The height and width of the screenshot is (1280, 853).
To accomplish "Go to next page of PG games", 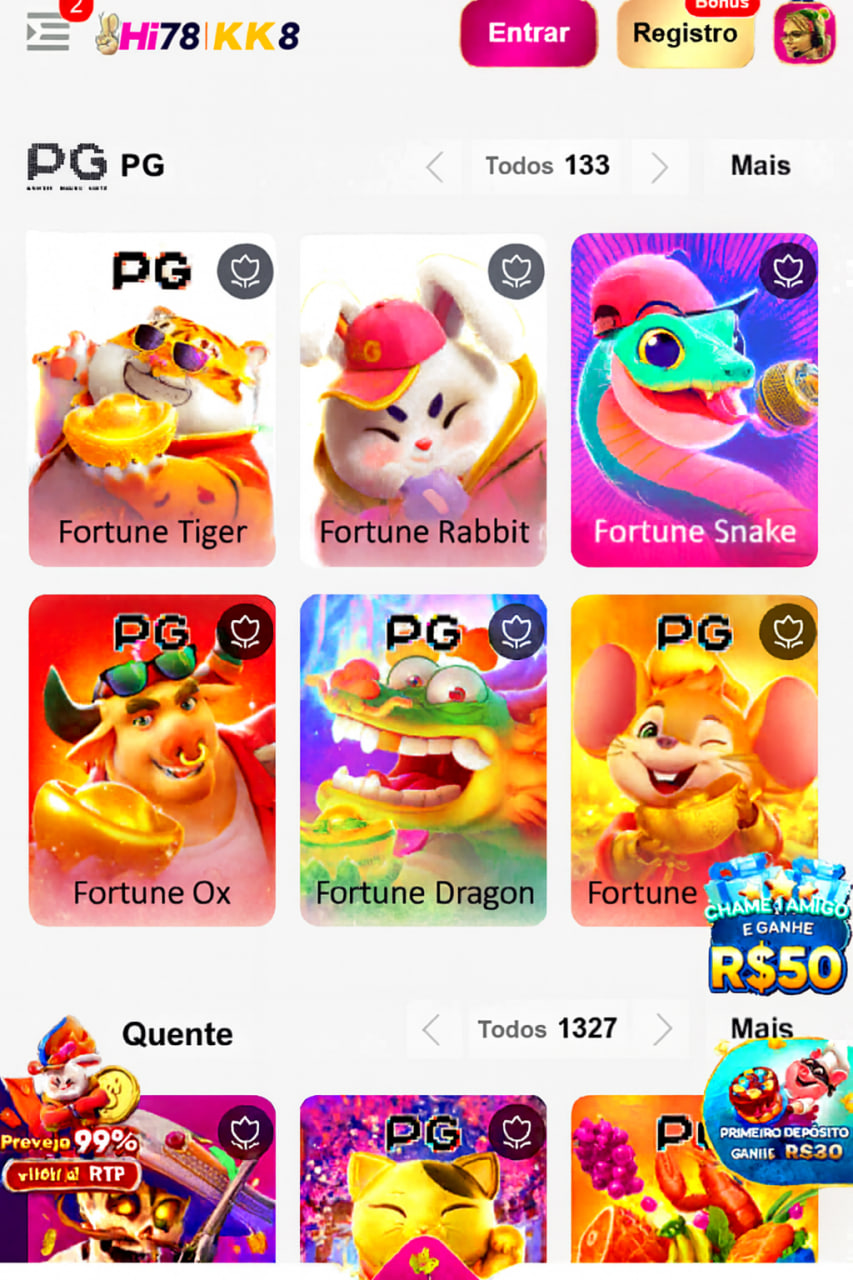I will coord(659,167).
